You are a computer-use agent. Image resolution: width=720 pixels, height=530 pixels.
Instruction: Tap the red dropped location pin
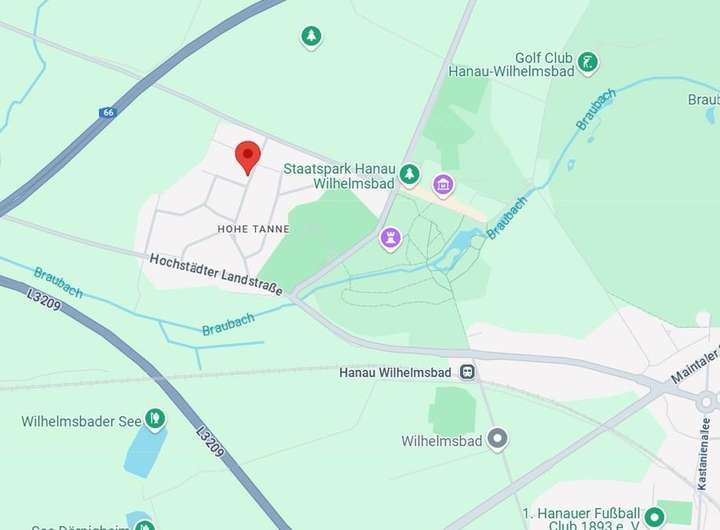(247, 157)
